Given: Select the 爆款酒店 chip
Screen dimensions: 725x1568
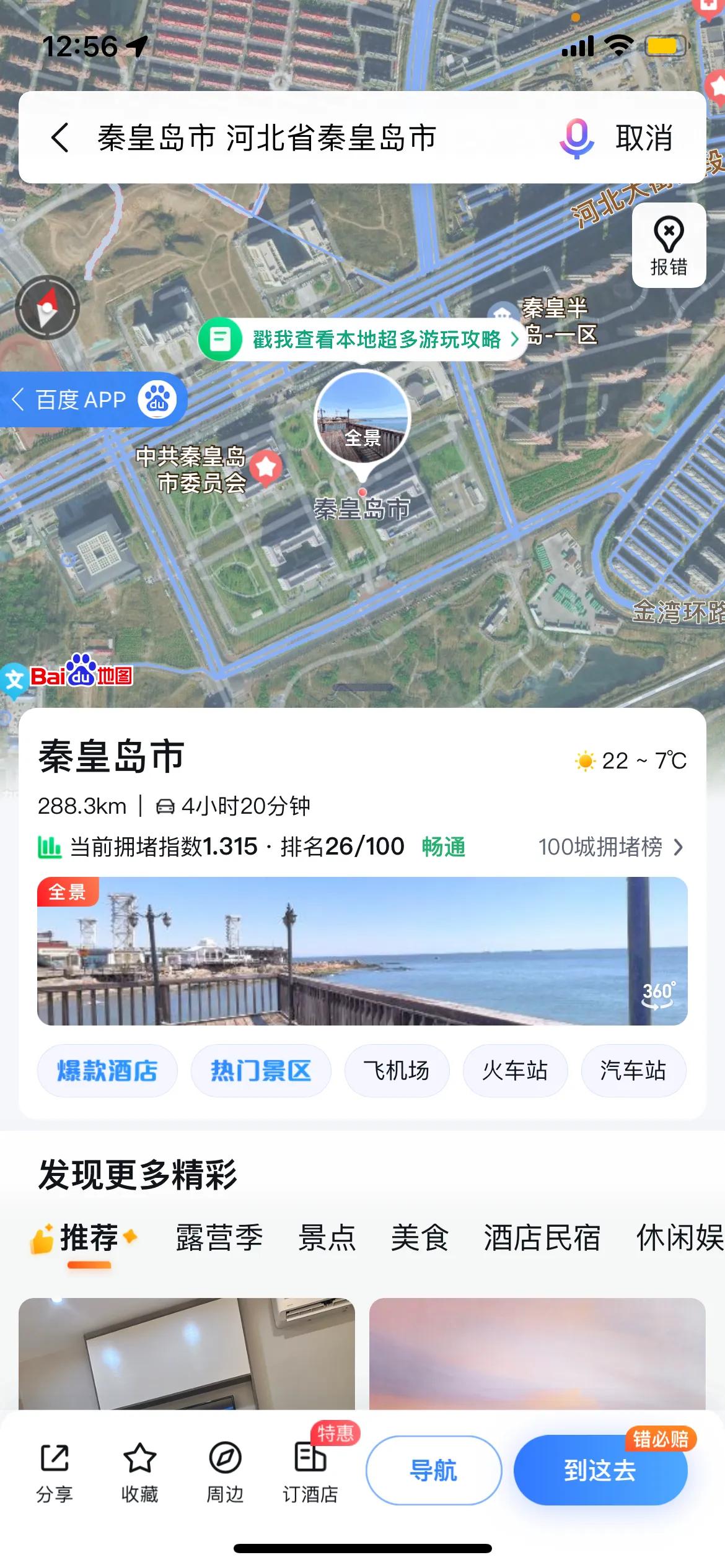Looking at the screenshot, I should [x=107, y=1071].
